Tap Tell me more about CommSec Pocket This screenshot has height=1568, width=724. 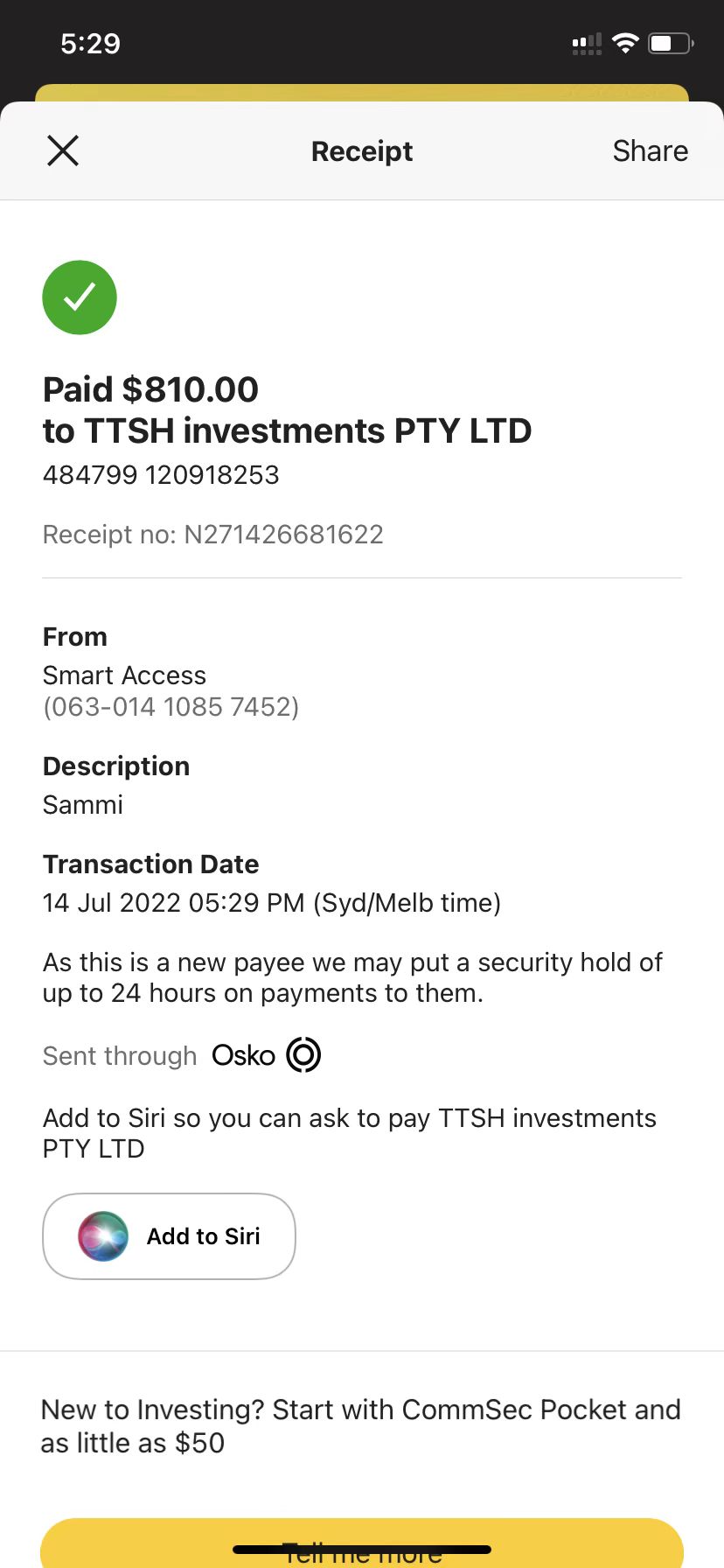[362, 1543]
